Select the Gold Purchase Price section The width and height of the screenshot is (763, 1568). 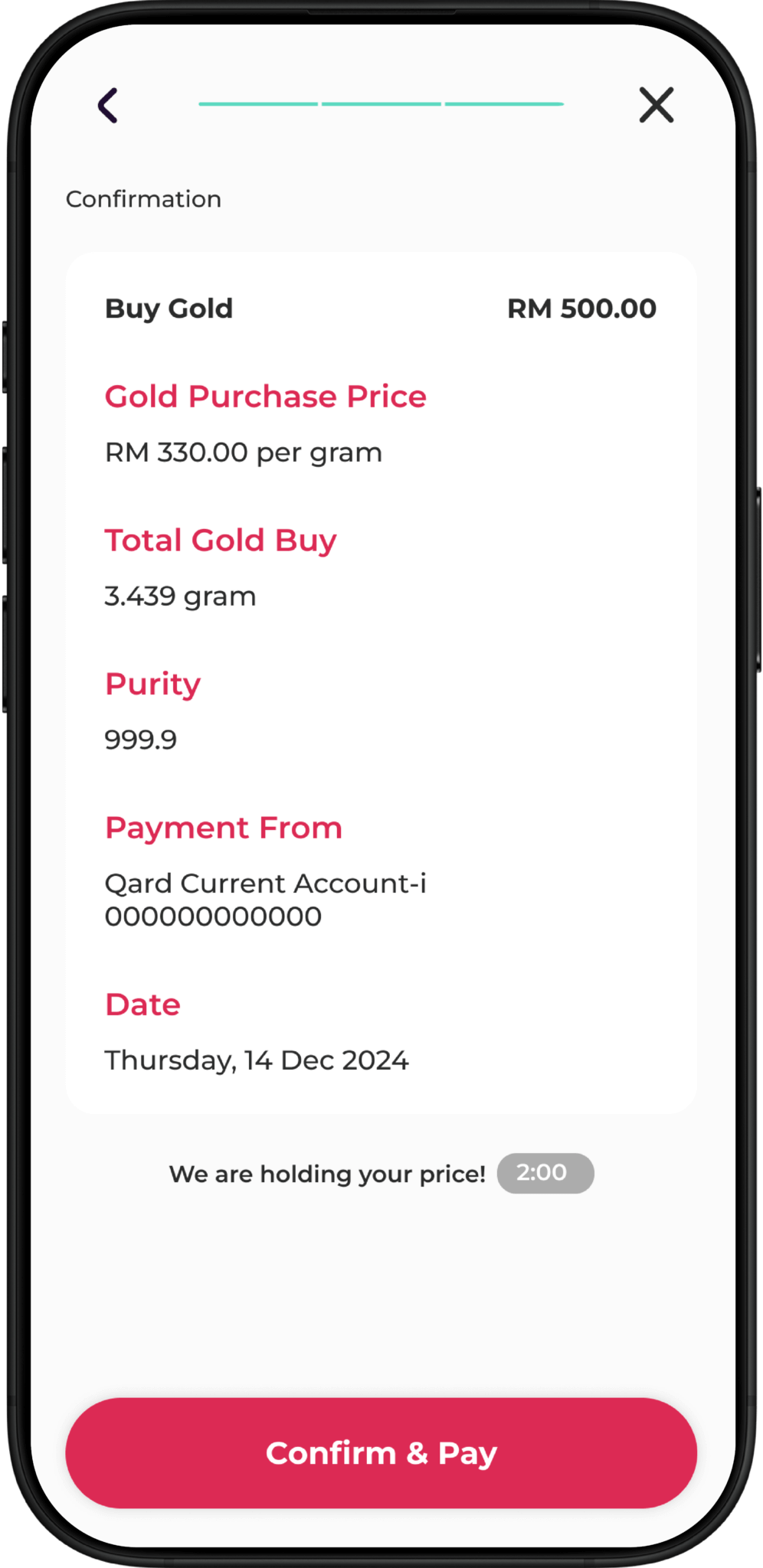point(266,396)
